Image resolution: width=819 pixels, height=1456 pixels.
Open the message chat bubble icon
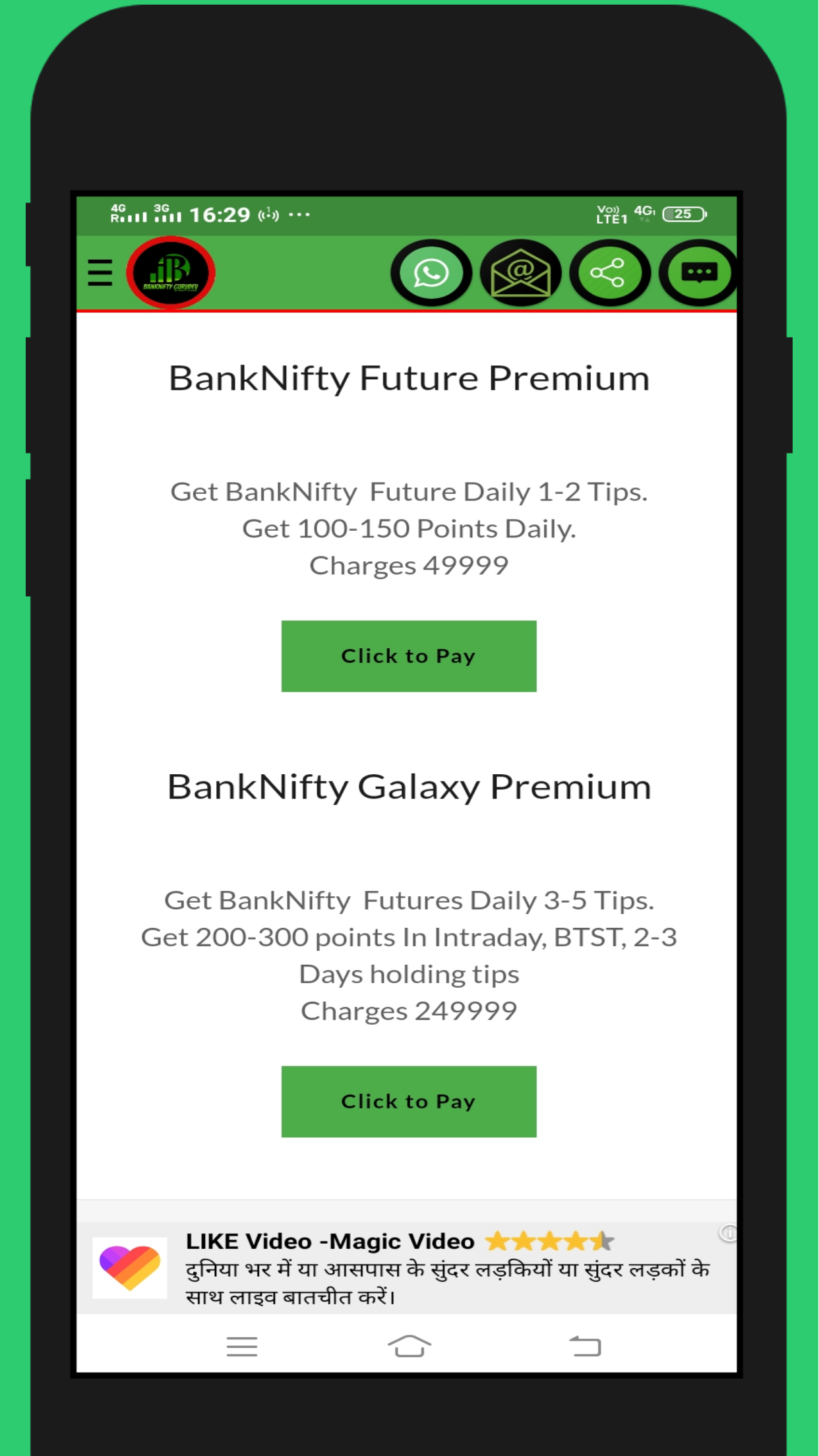(698, 272)
